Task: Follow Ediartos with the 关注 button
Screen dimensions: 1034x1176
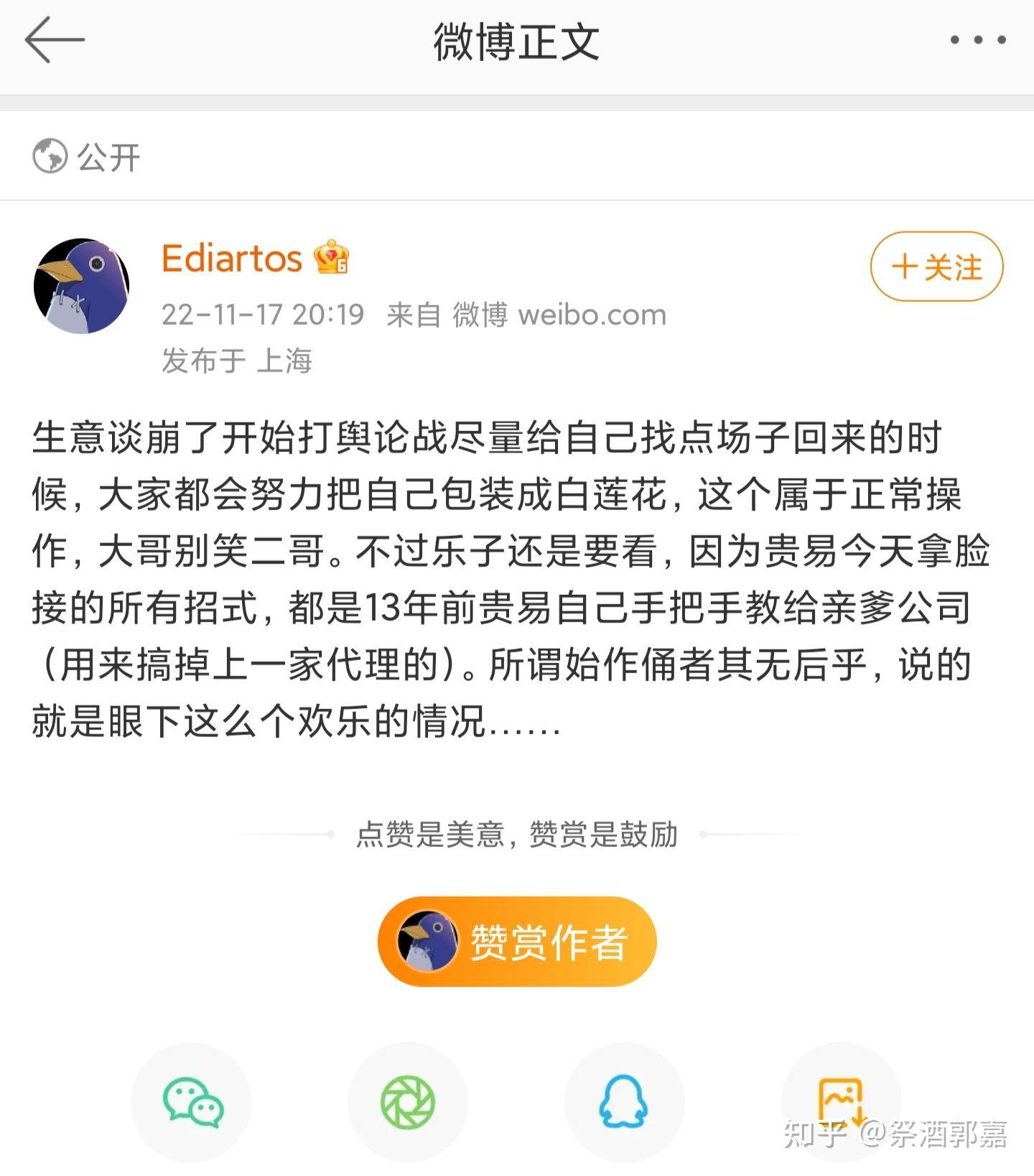Action: (x=936, y=267)
